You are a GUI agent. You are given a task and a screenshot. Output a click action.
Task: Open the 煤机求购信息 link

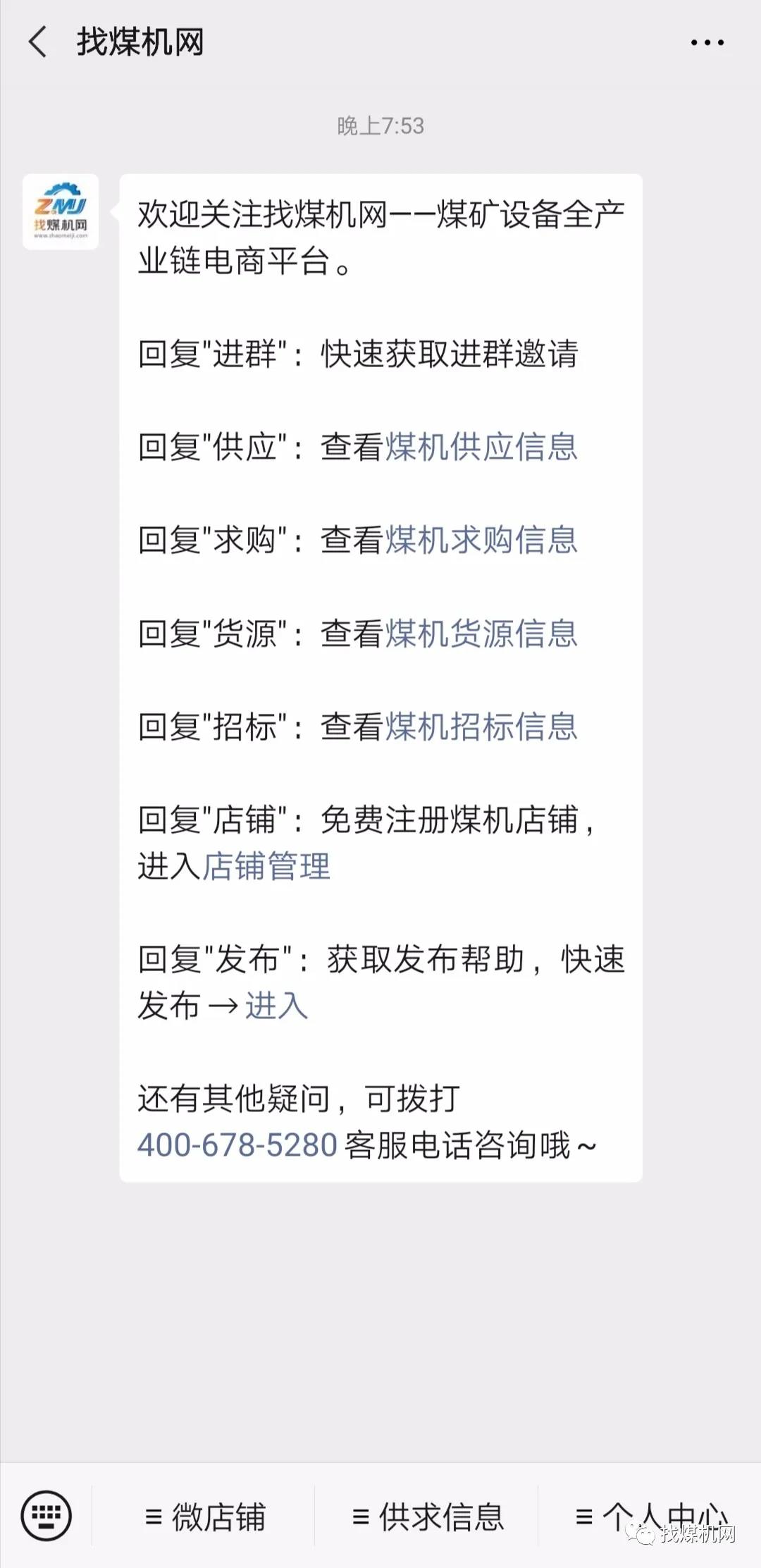(481, 540)
